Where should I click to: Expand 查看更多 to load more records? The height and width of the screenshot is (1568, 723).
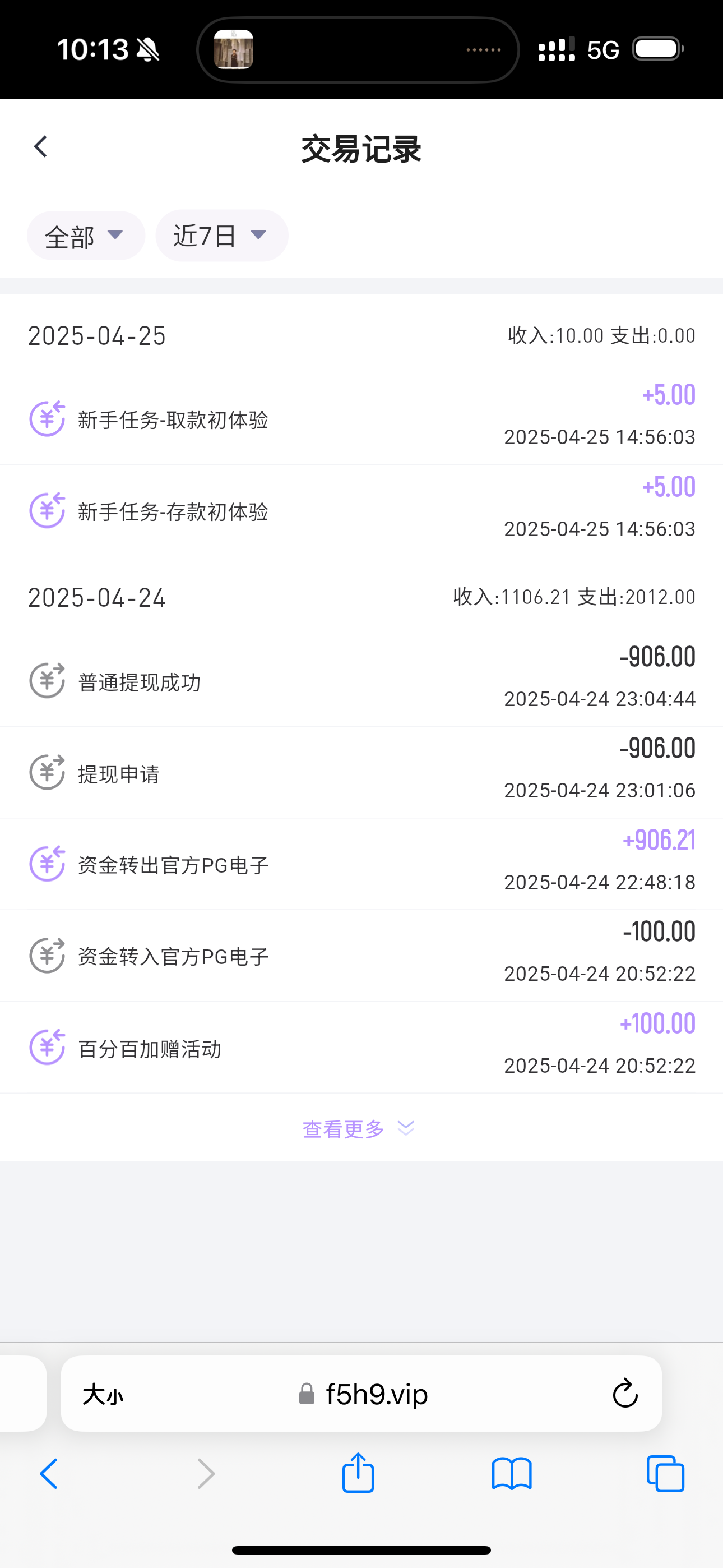[x=358, y=1129]
